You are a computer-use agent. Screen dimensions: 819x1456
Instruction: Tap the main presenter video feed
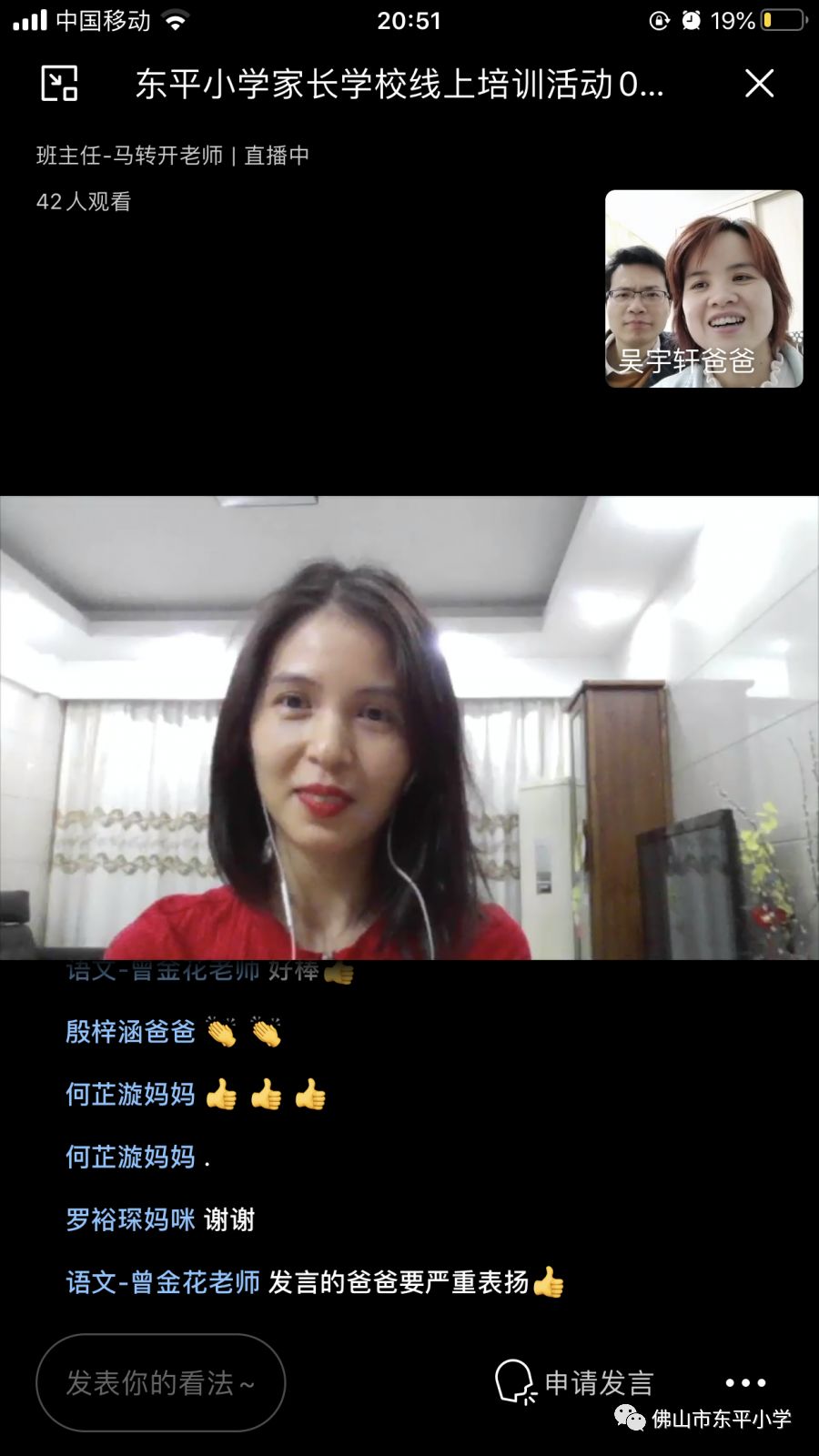tap(409, 728)
